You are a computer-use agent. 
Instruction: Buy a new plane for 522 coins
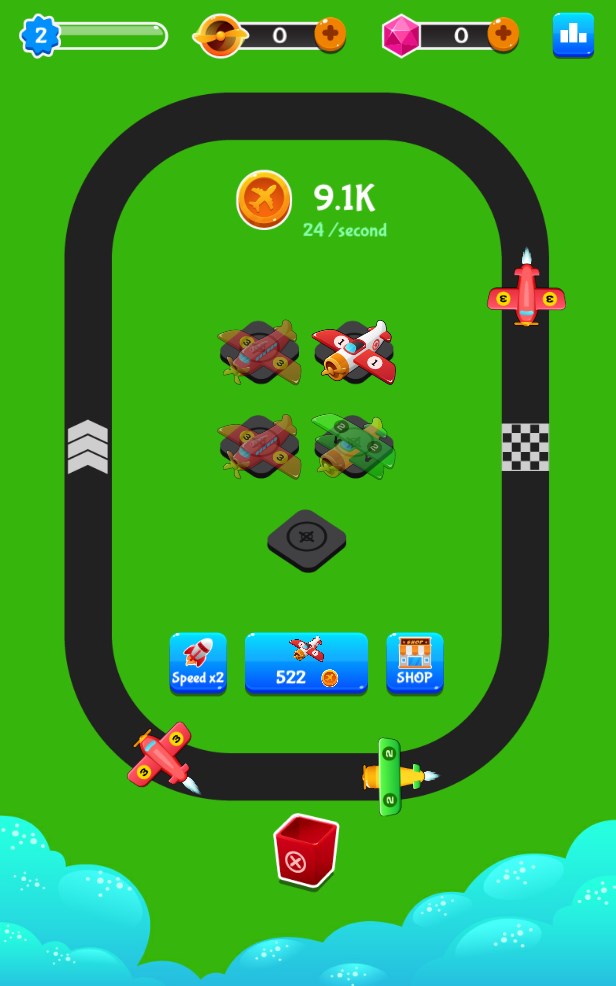point(306,663)
